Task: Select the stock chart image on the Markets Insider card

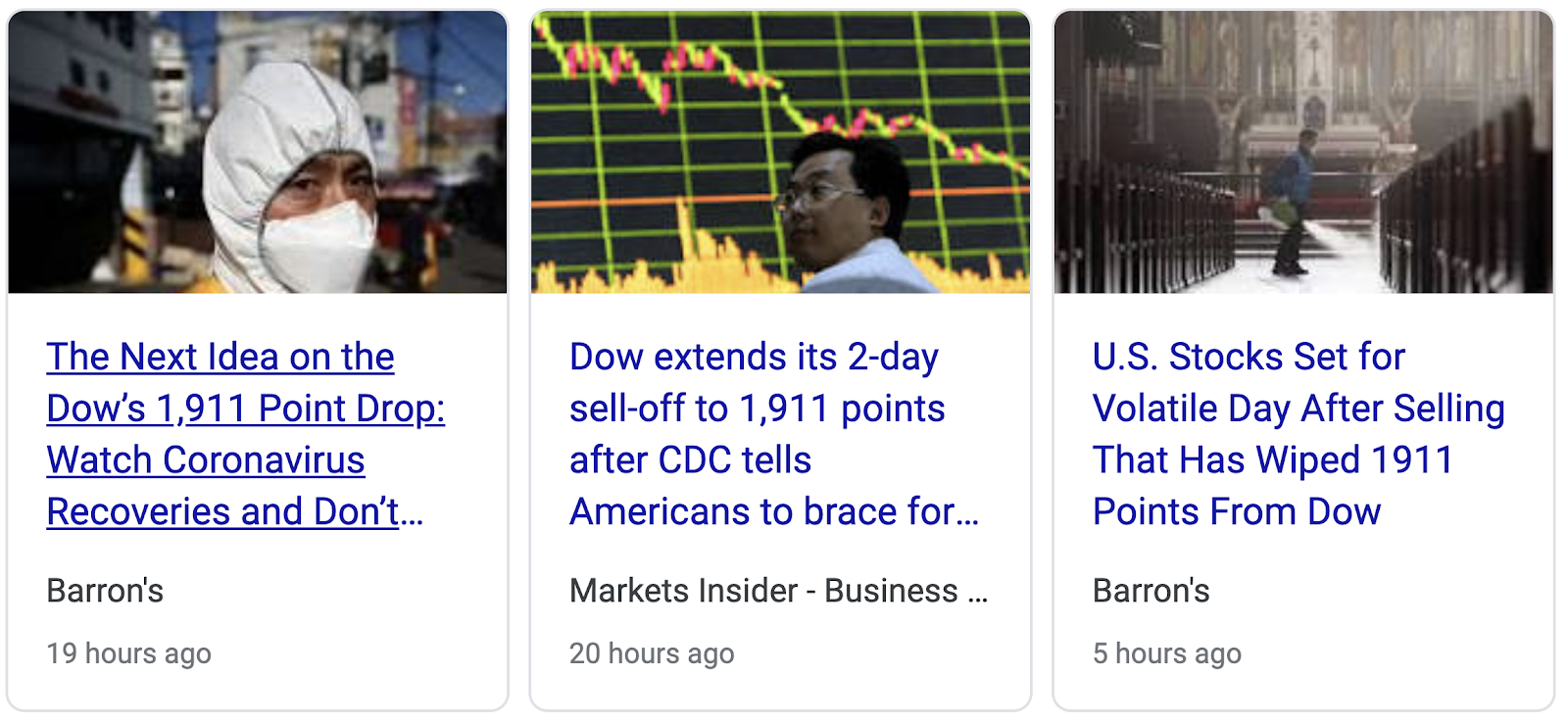Action: tap(780, 153)
